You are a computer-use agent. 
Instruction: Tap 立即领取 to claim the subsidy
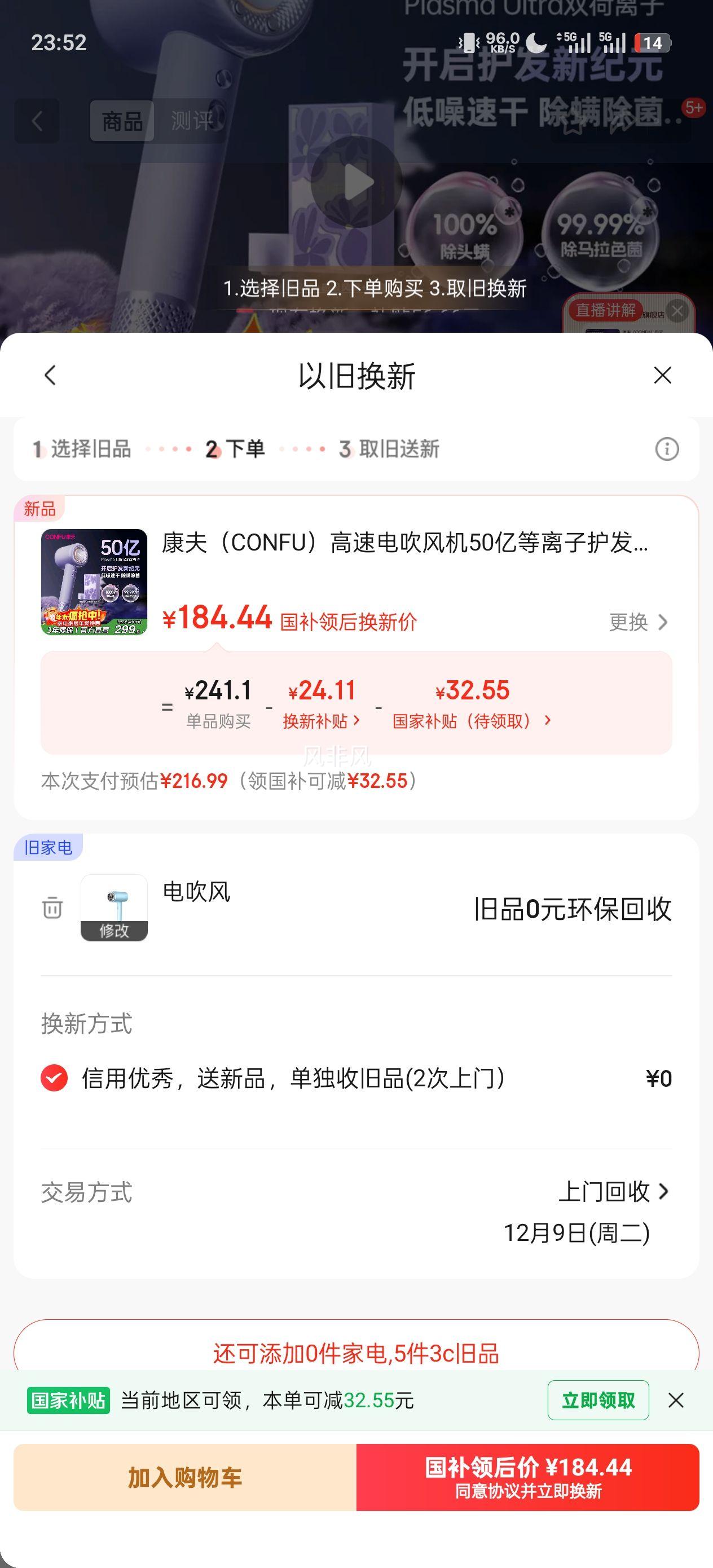[x=598, y=1400]
